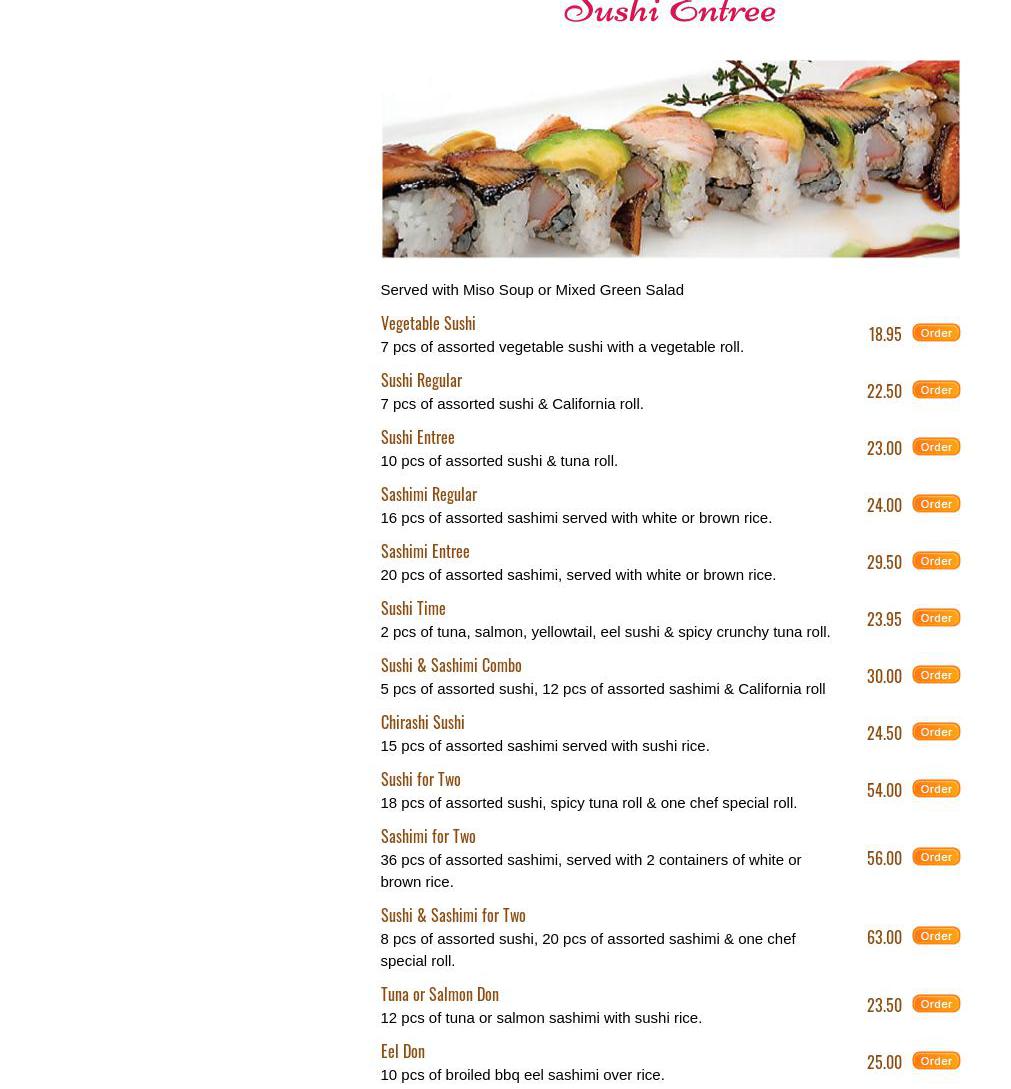
Task: Order the Tuna or Salmon Don
Action: coord(935,1004)
